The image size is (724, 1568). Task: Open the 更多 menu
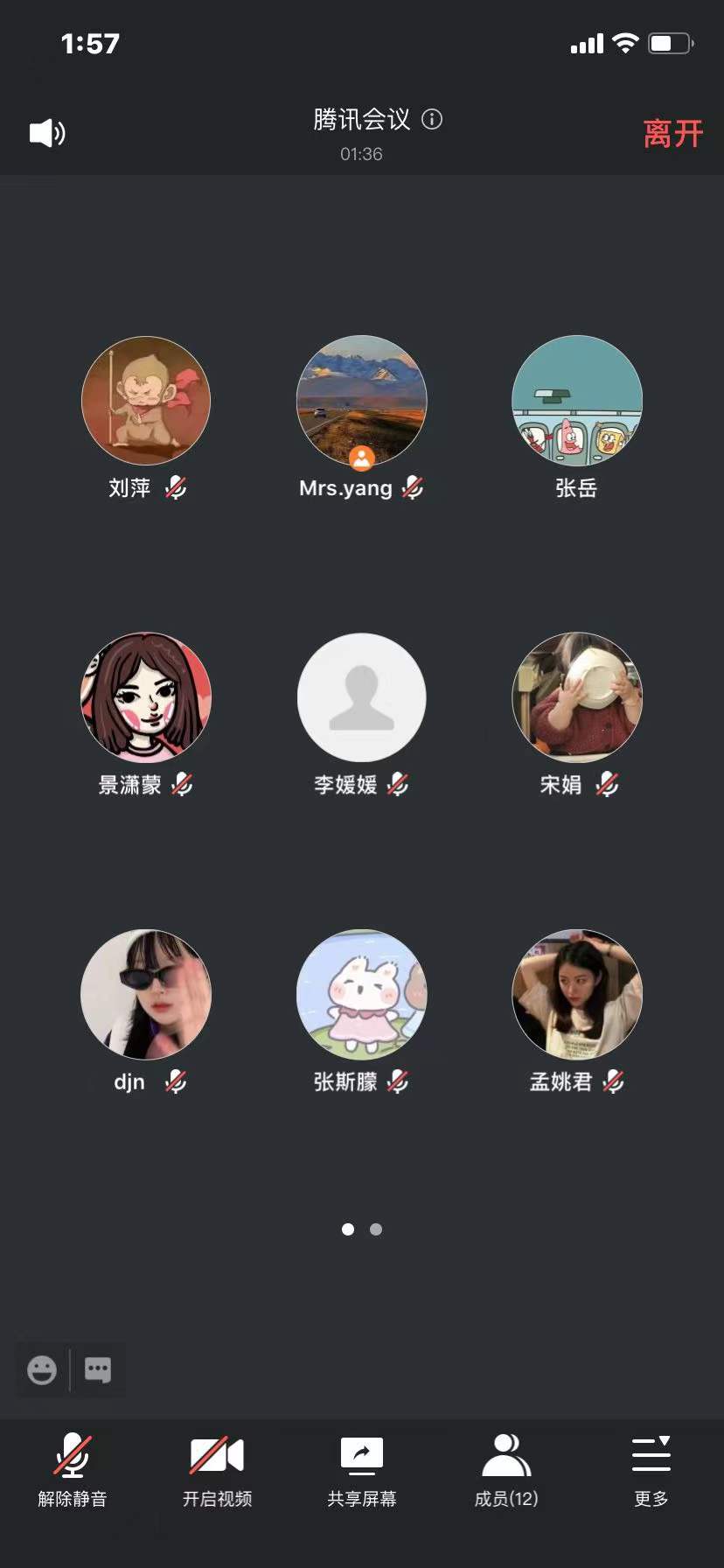click(x=651, y=1470)
